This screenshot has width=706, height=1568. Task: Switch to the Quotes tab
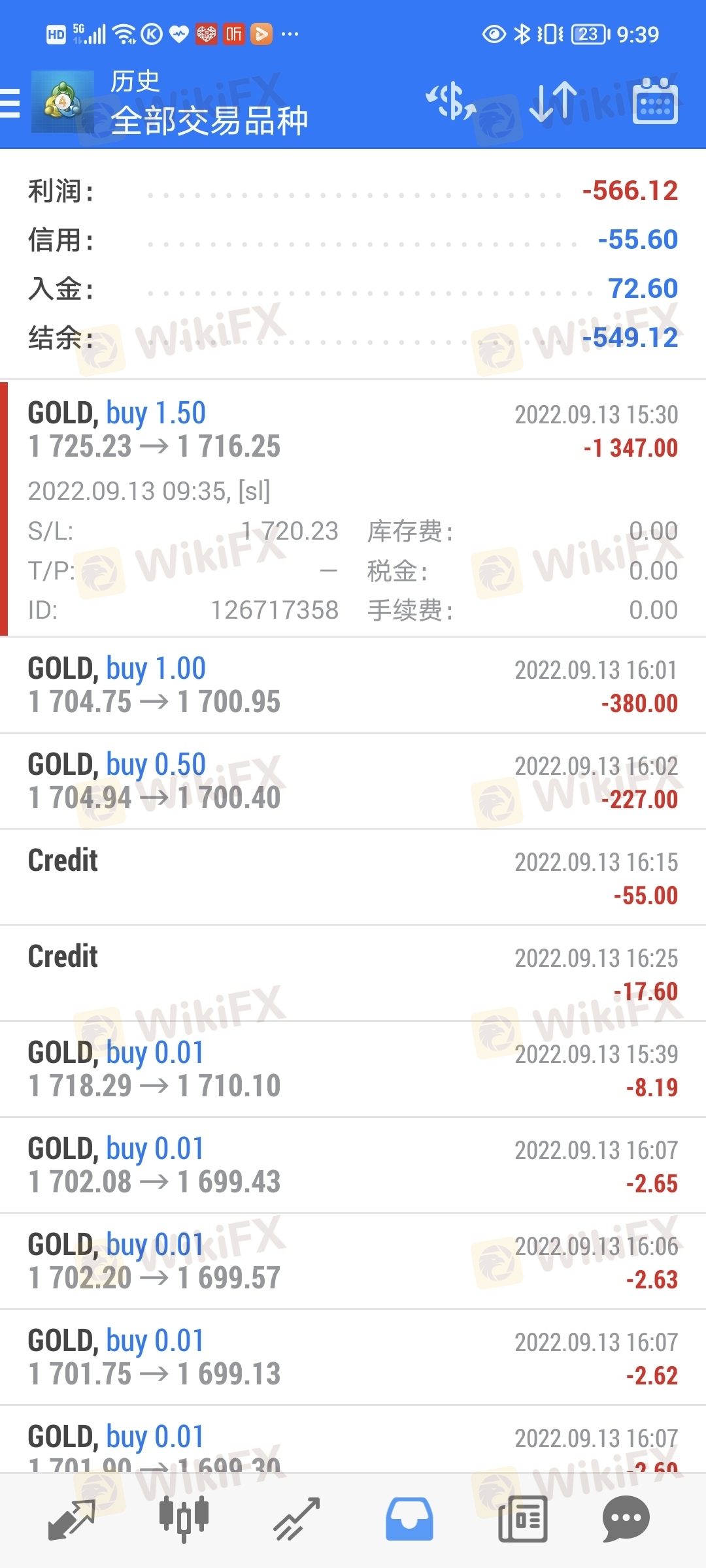[x=72, y=1520]
